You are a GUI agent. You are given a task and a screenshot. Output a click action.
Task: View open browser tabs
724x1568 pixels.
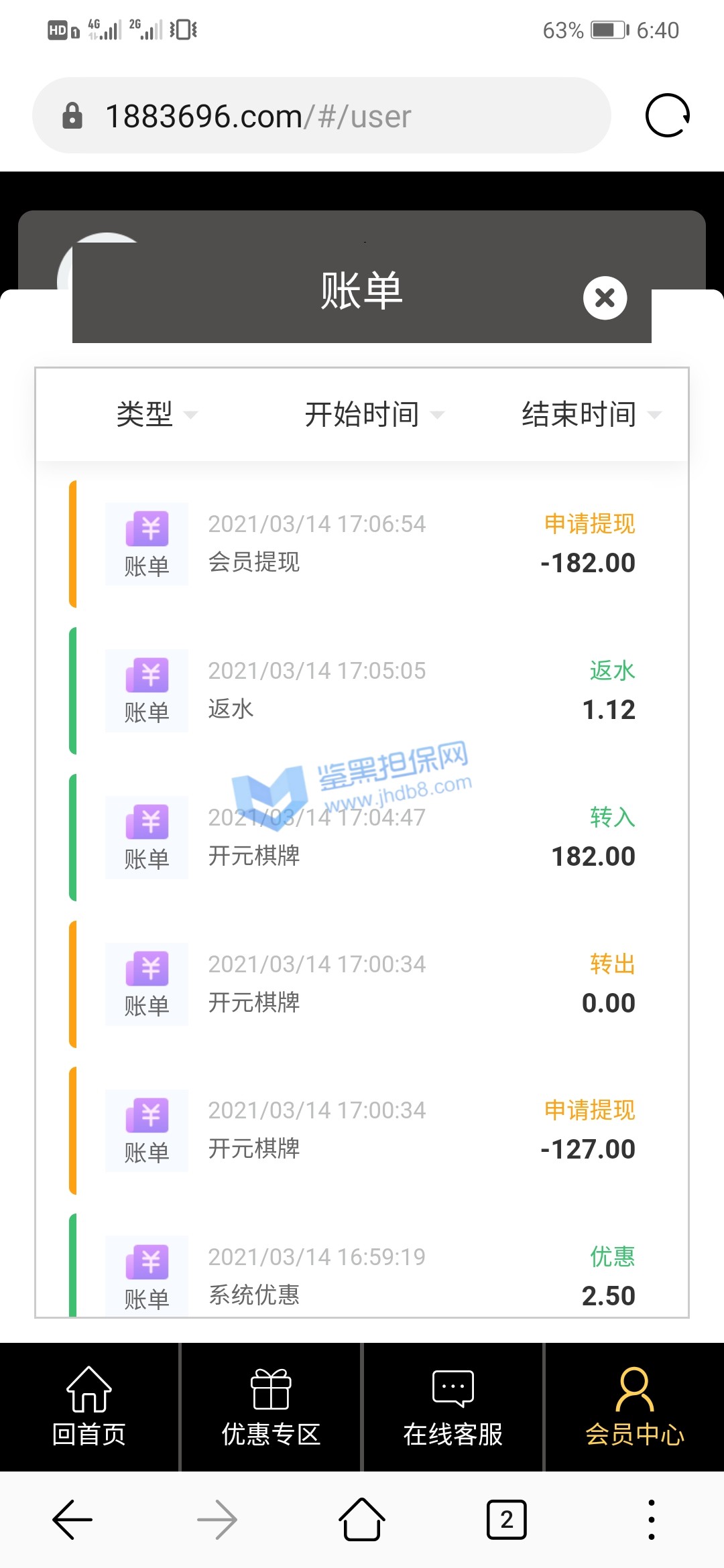(506, 1520)
